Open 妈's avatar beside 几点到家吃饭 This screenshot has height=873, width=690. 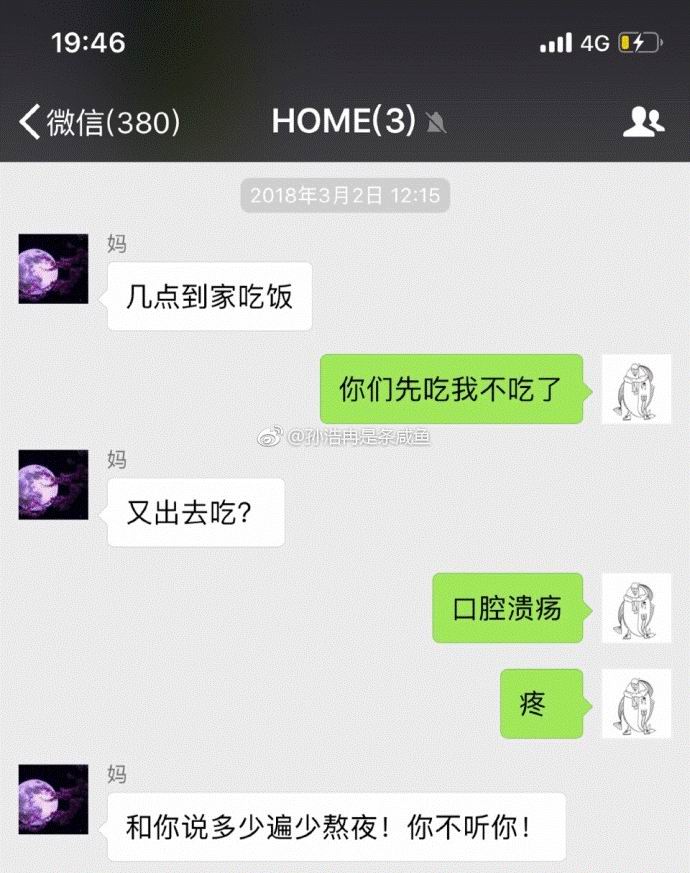[x=53, y=269]
